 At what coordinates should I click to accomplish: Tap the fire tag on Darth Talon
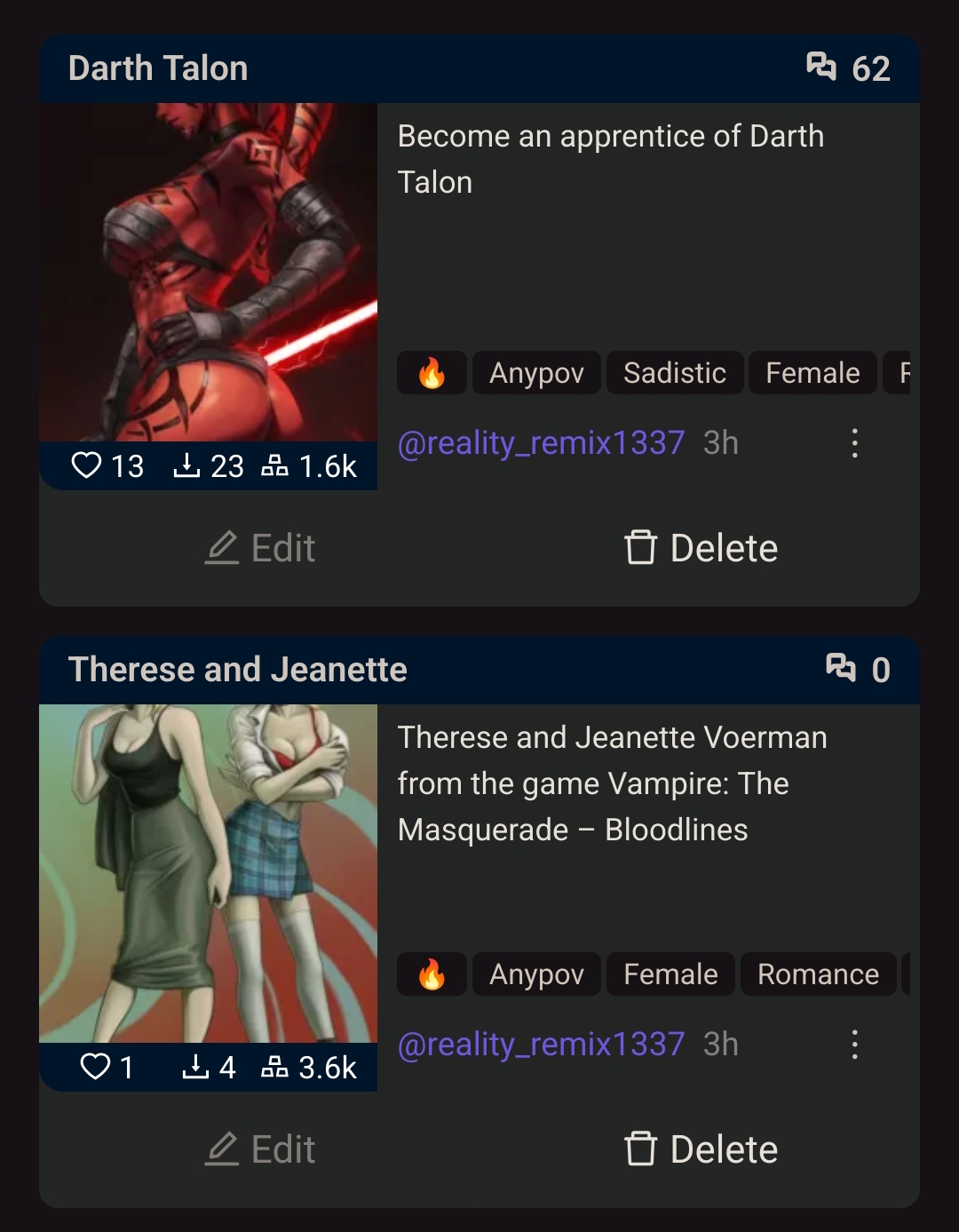pyautogui.click(x=432, y=373)
